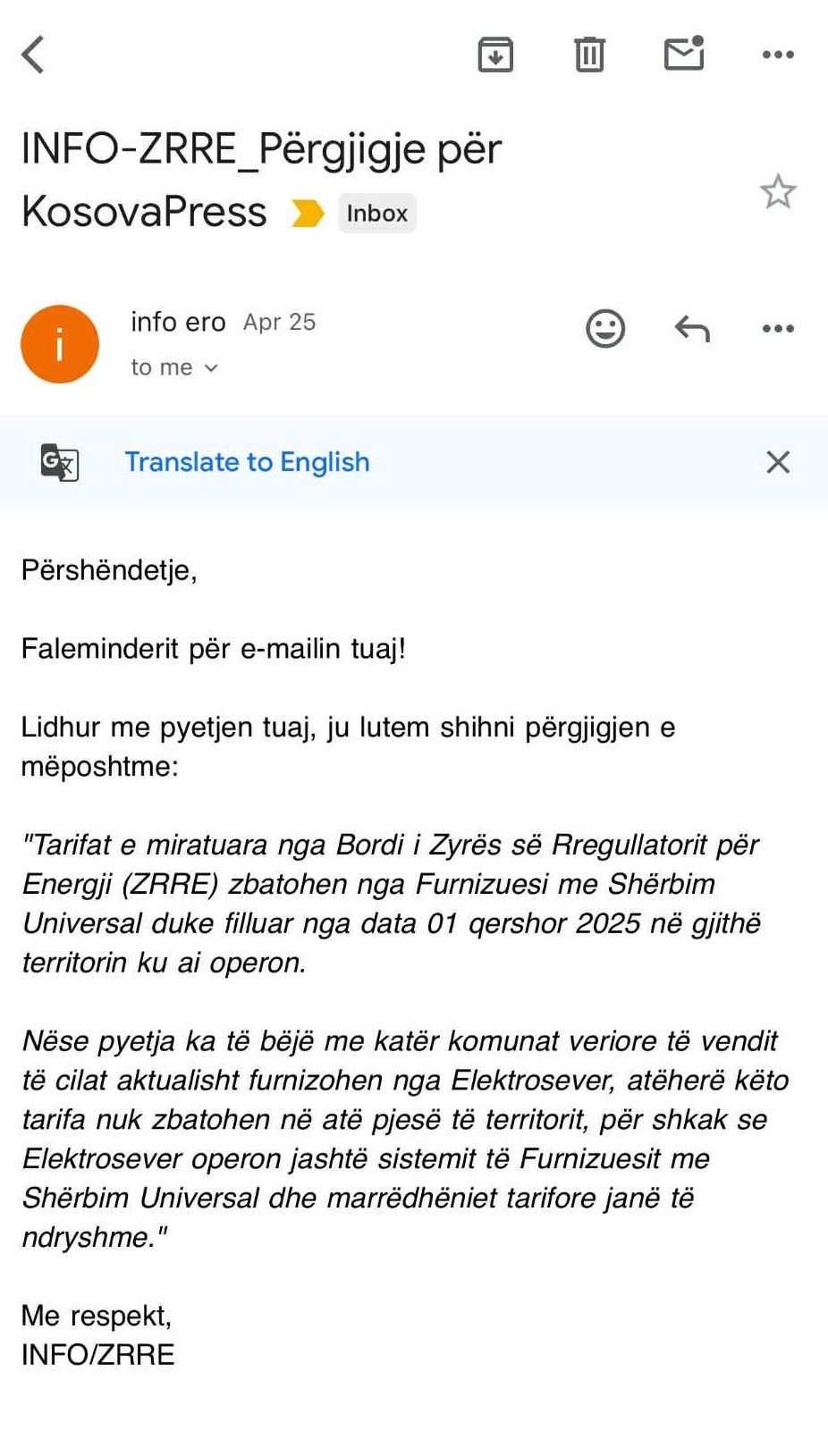Screen dimensions: 828x1456
Task: Reply to info ero
Action: pos(692,328)
